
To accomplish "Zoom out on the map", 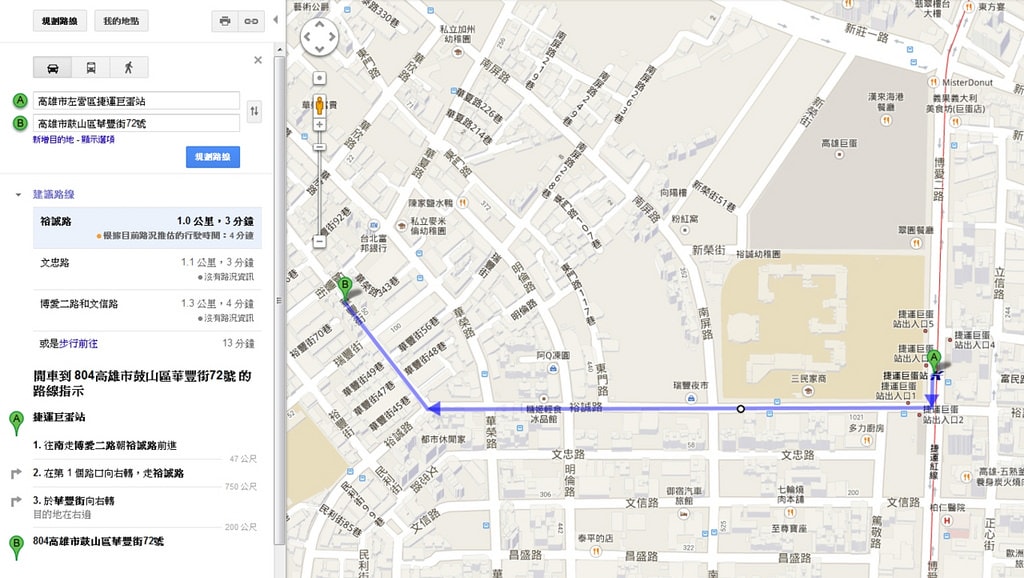I will point(320,241).
